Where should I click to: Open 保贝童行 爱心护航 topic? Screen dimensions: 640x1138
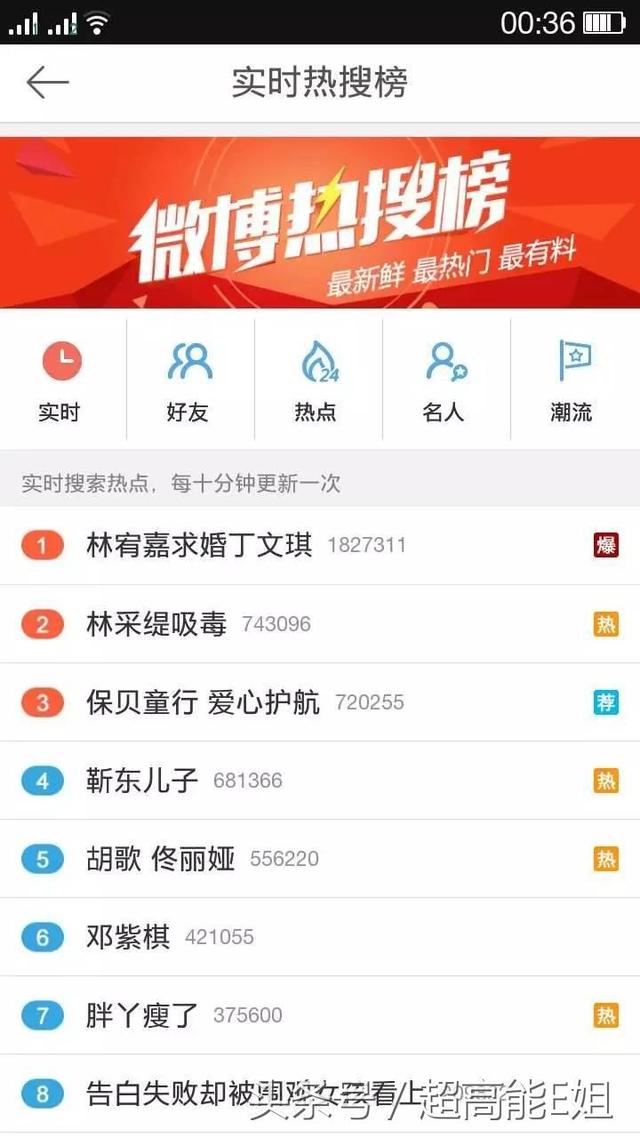pyautogui.click(x=203, y=702)
